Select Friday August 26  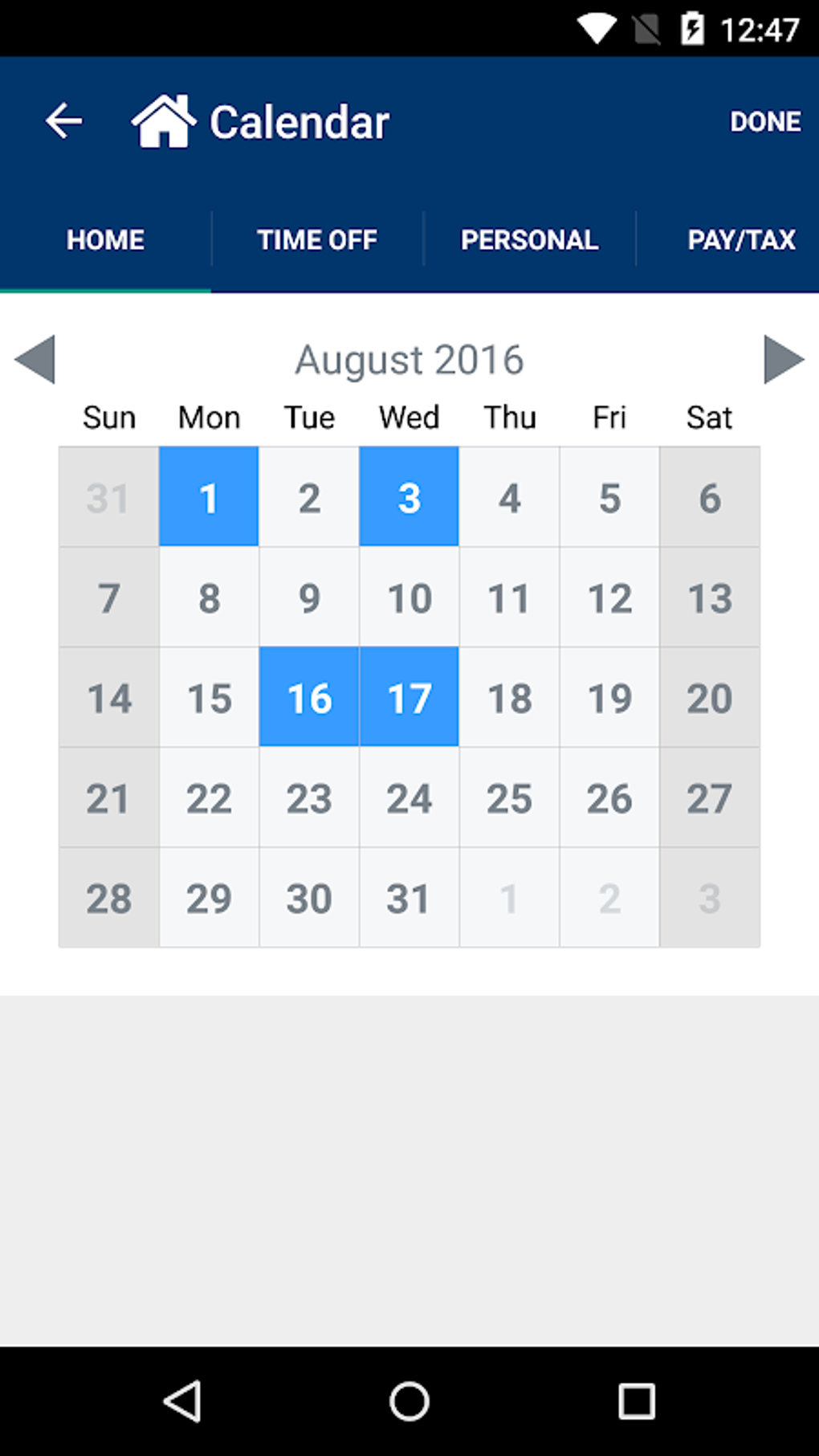(x=609, y=797)
